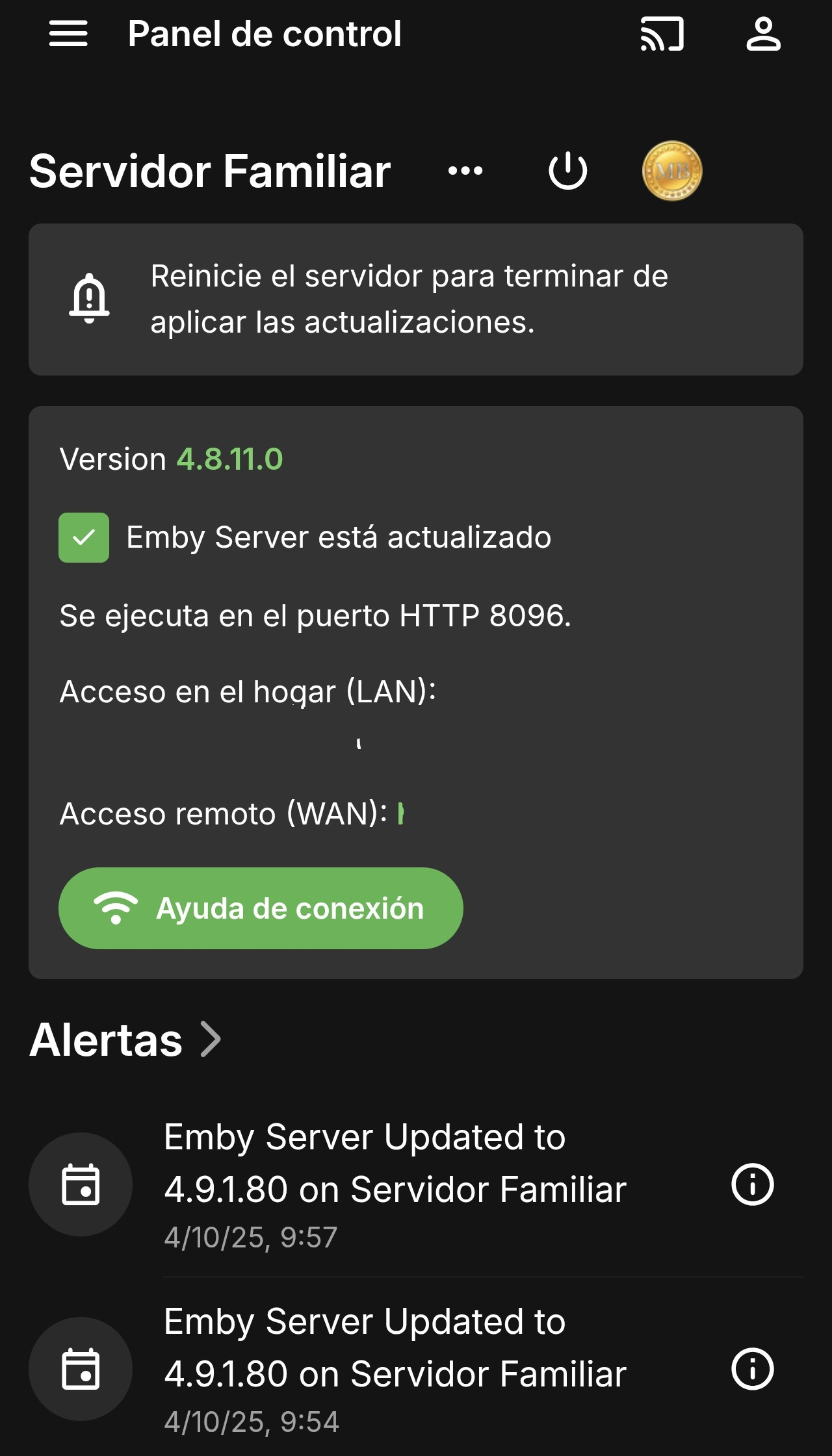Open the Alertas section

click(x=126, y=1040)
